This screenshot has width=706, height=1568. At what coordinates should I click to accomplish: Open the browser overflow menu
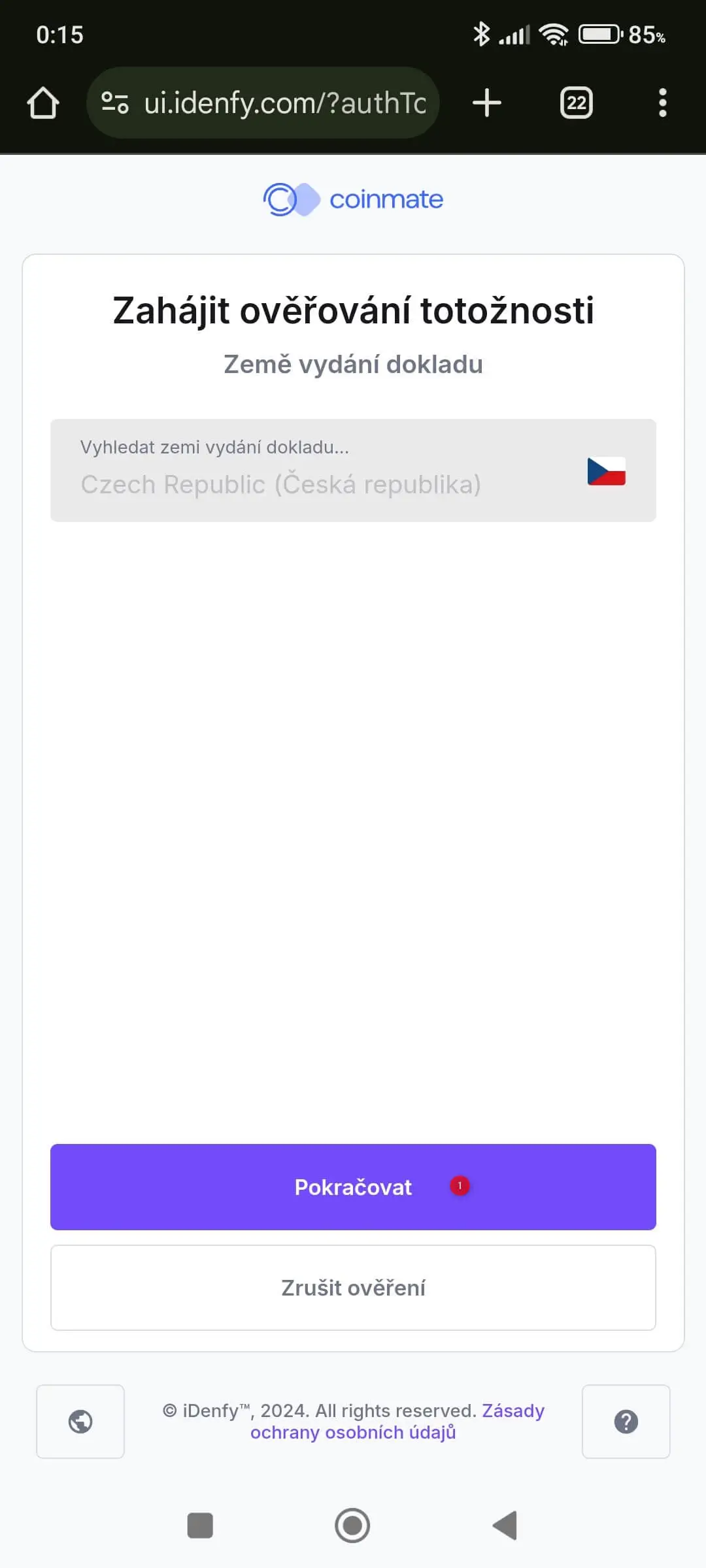coord(663,103)
